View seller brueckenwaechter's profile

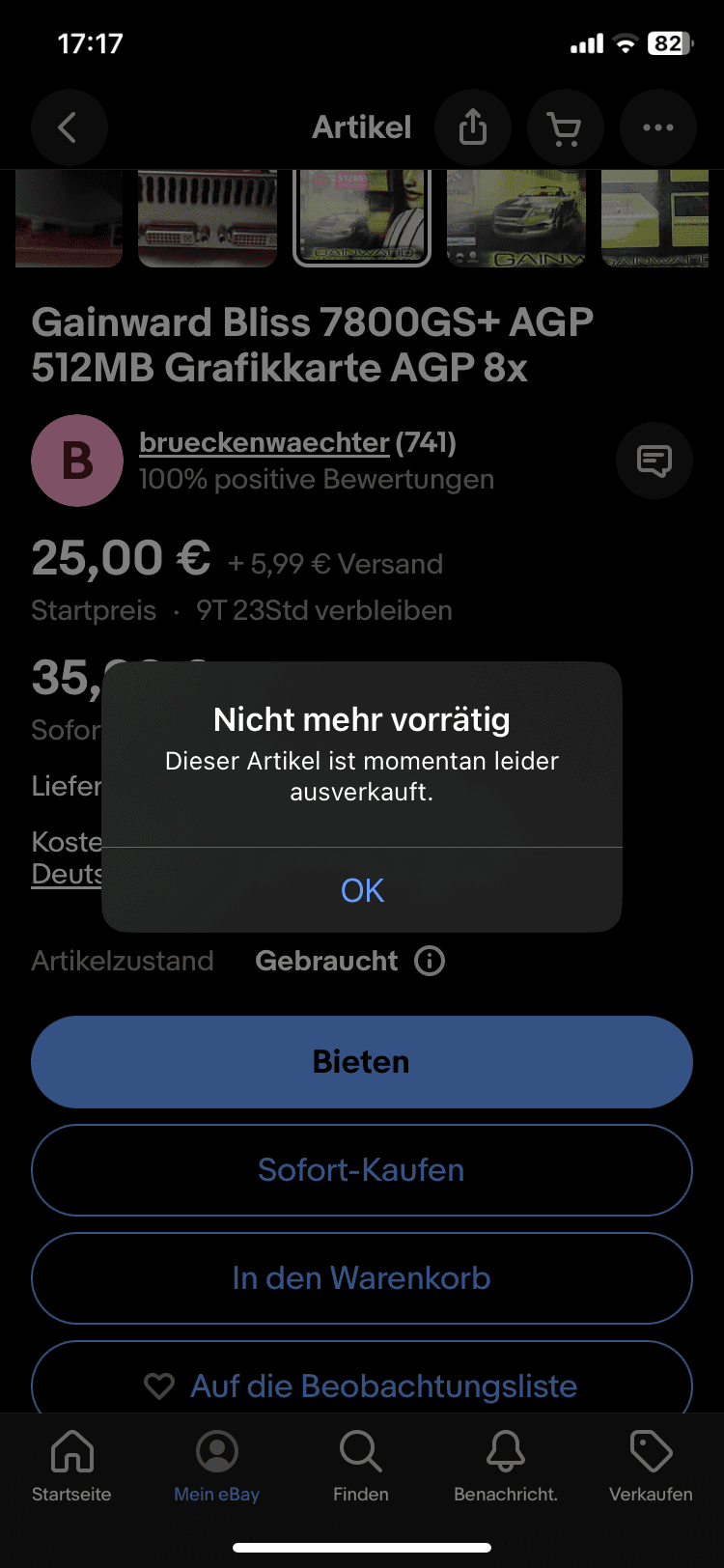click(x=264, y=443)
